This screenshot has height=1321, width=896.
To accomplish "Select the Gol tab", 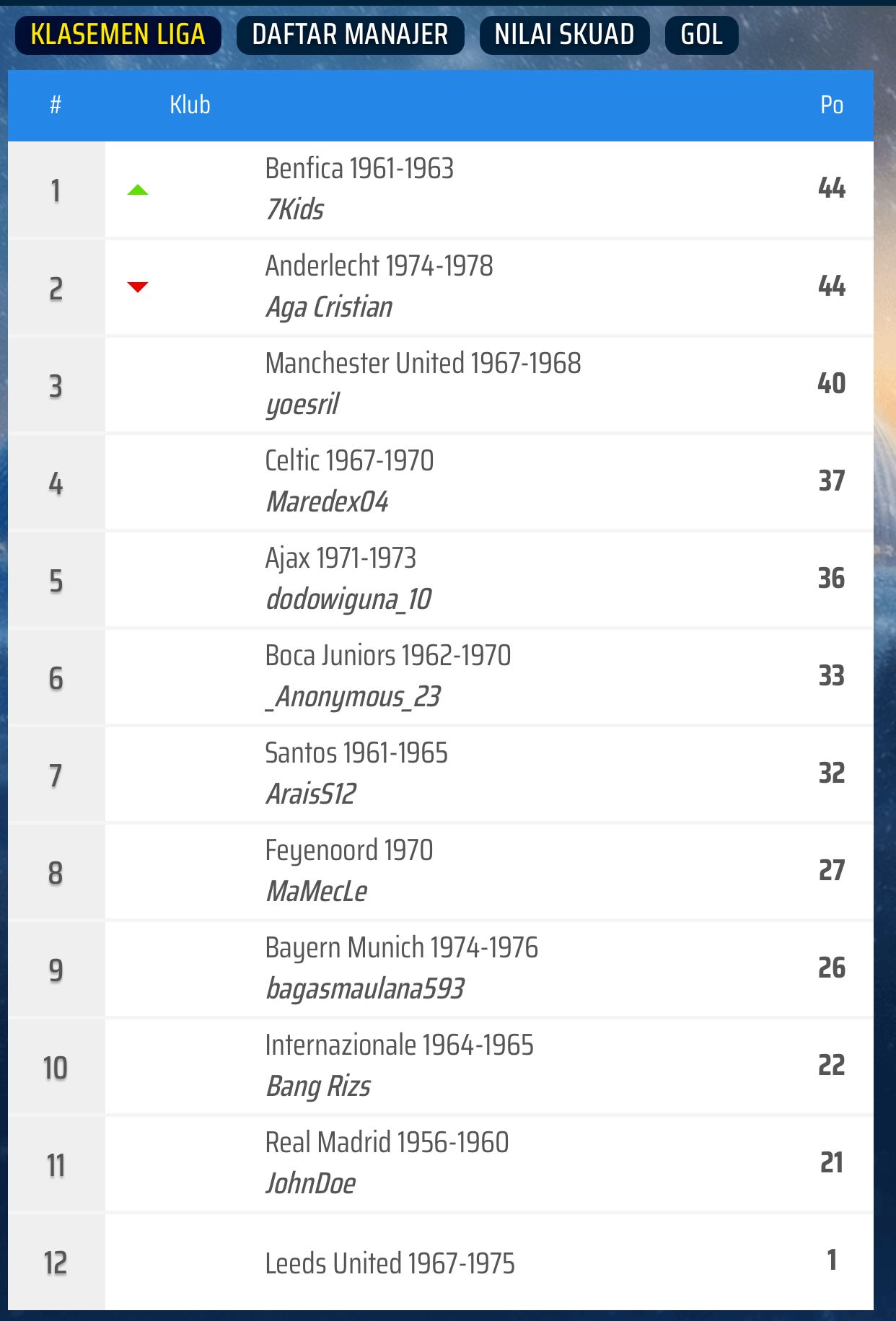I will (x=701, y=35).
